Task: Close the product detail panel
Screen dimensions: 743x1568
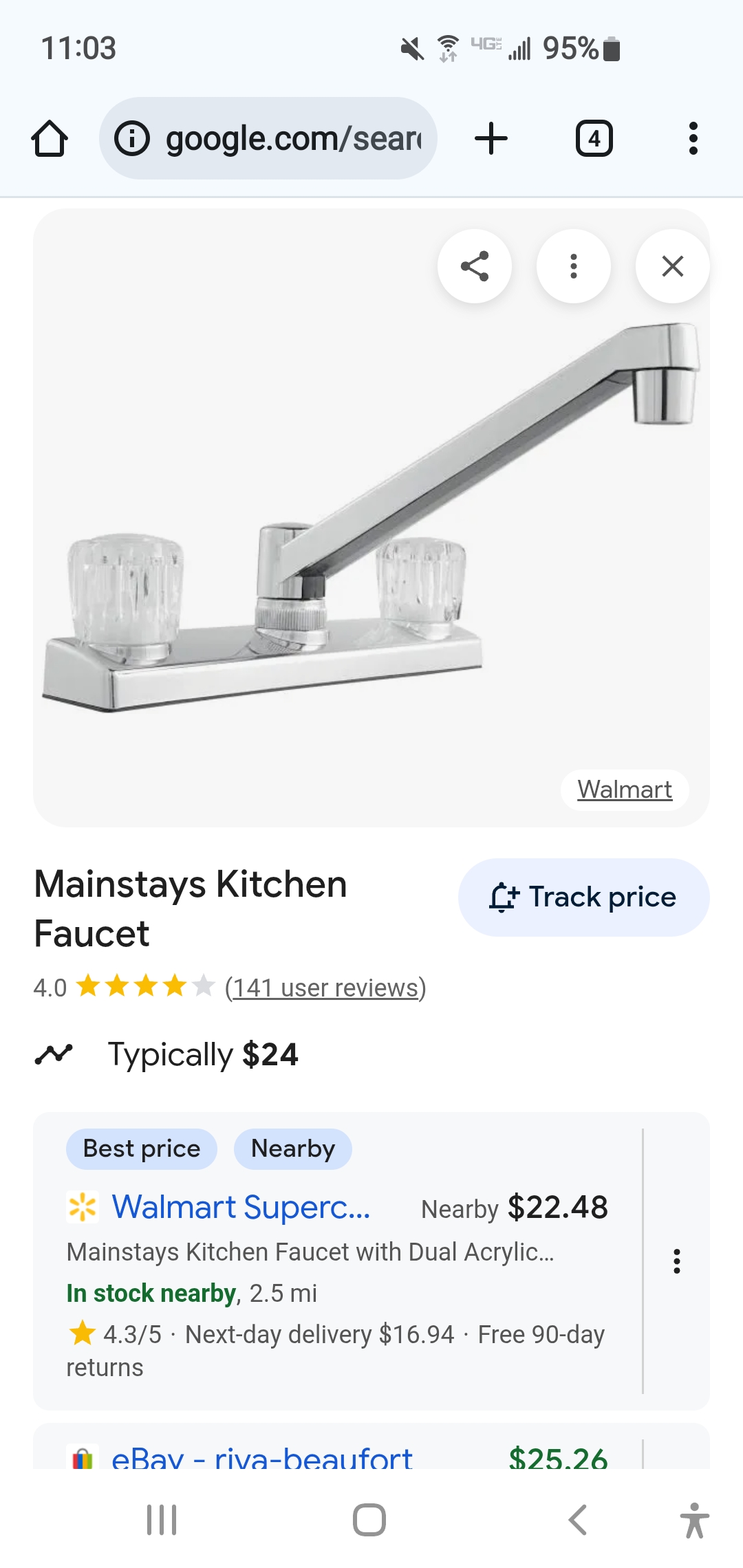Action: point(672,266)
